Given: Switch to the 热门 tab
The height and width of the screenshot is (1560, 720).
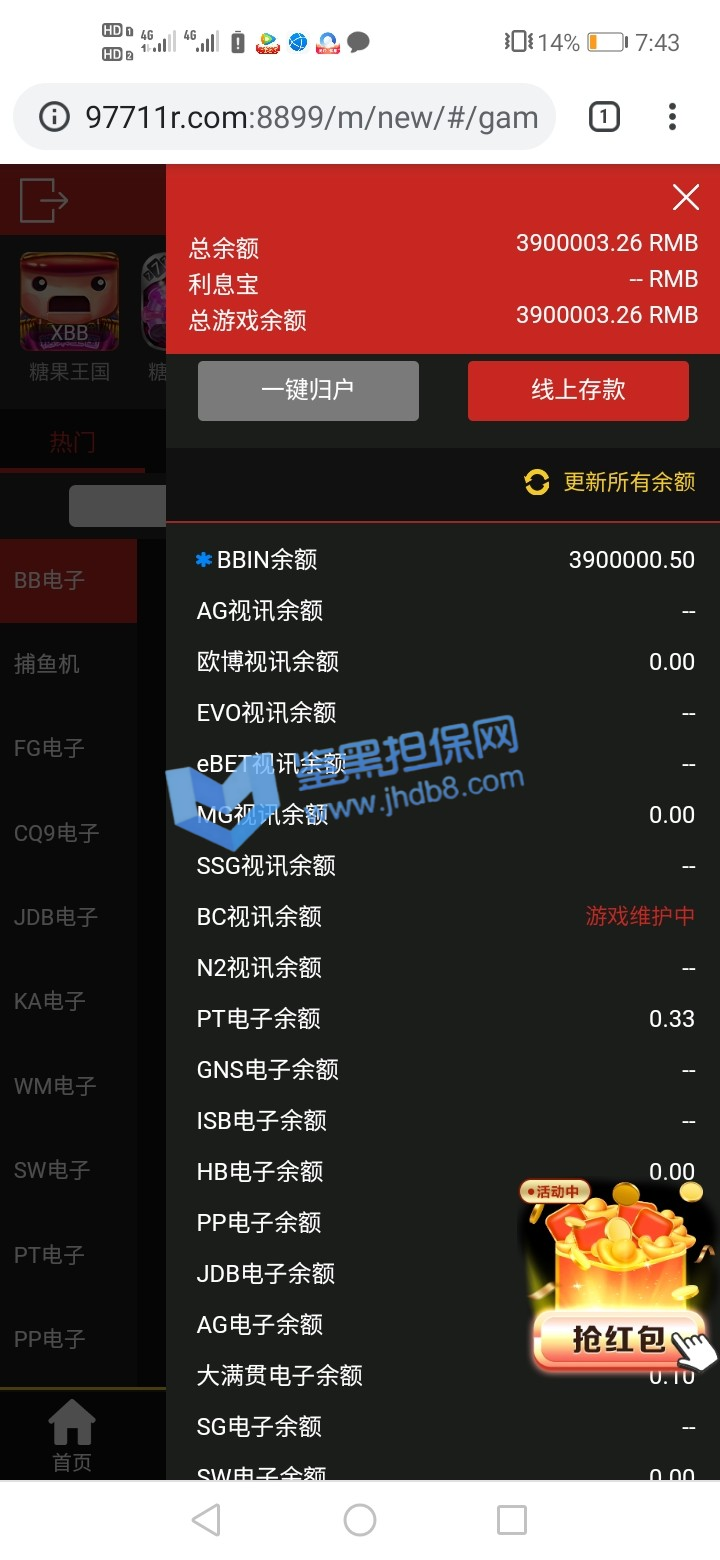Looking at the screenshot, I should [x=72, y=442].
